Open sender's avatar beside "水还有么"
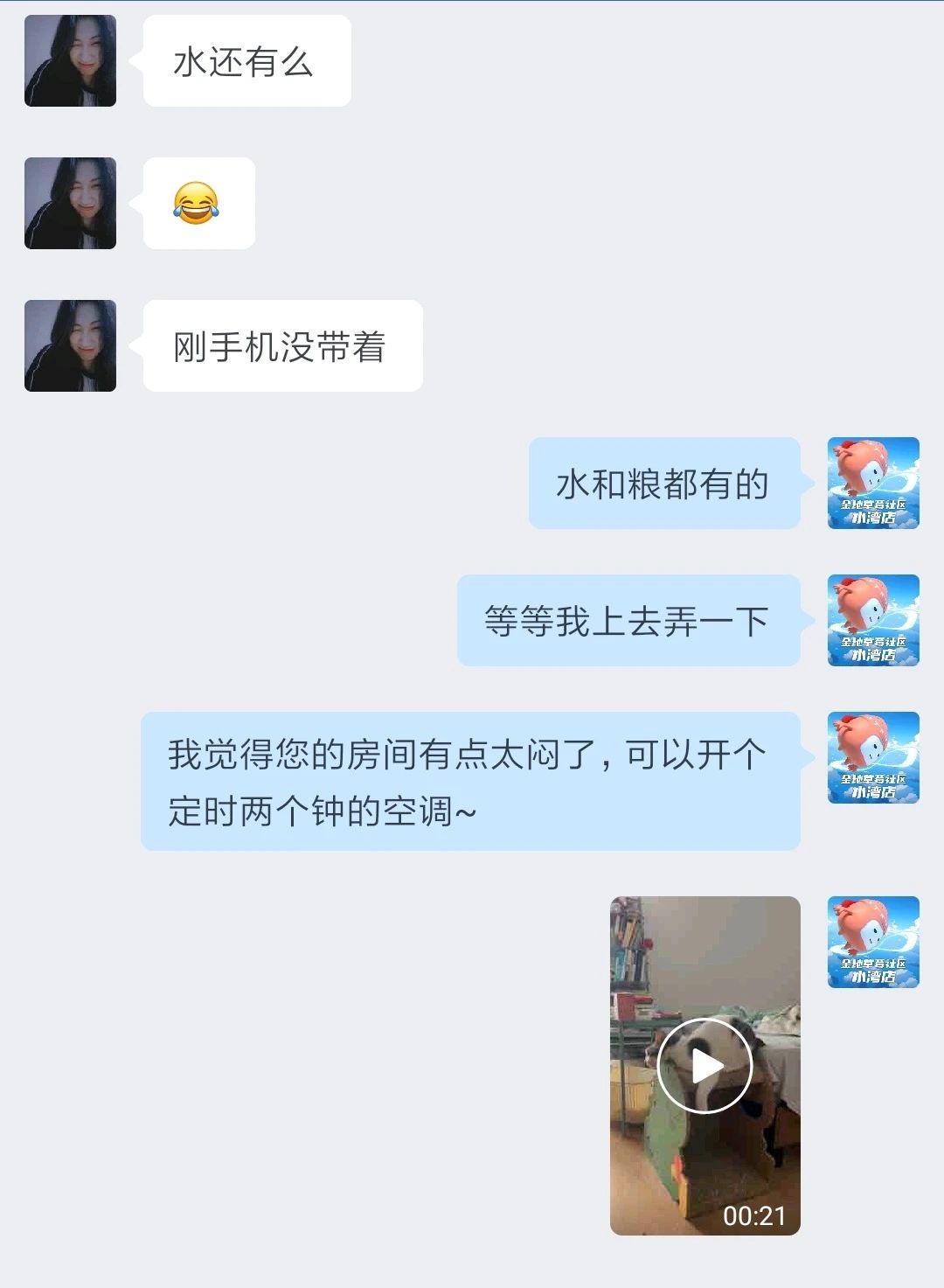 (x=70, y=61)
